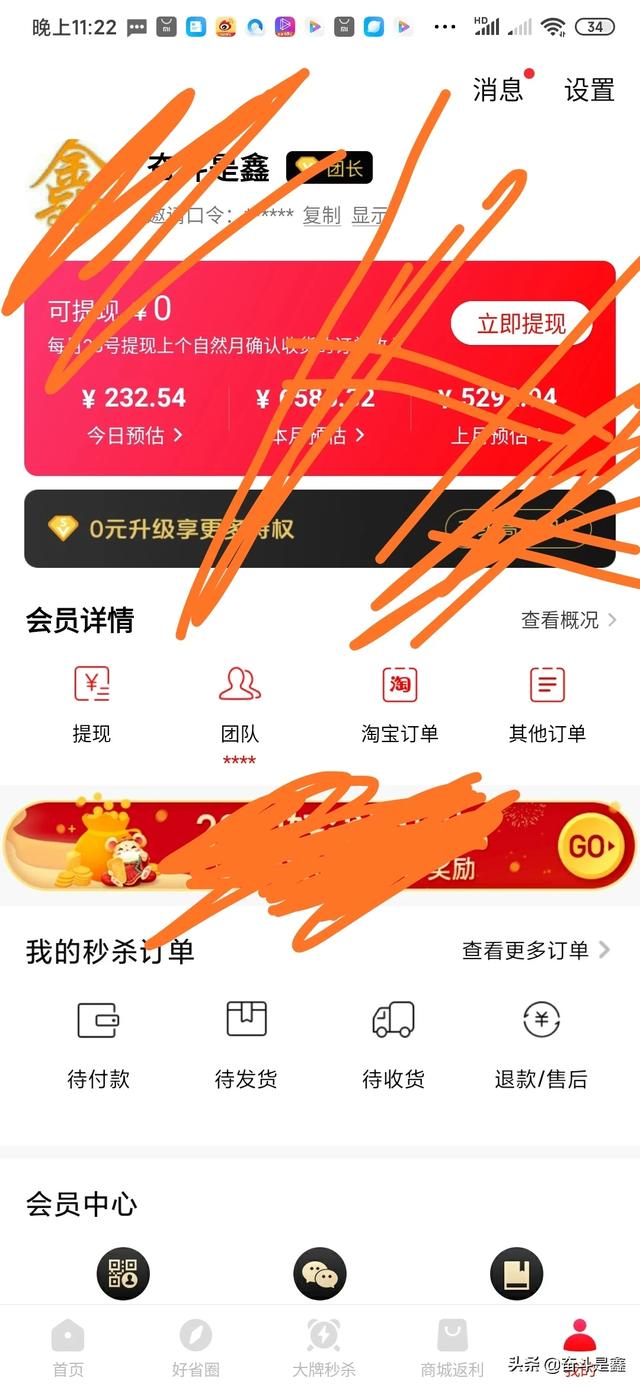View 今日预估 earnings details

point(135,435)
